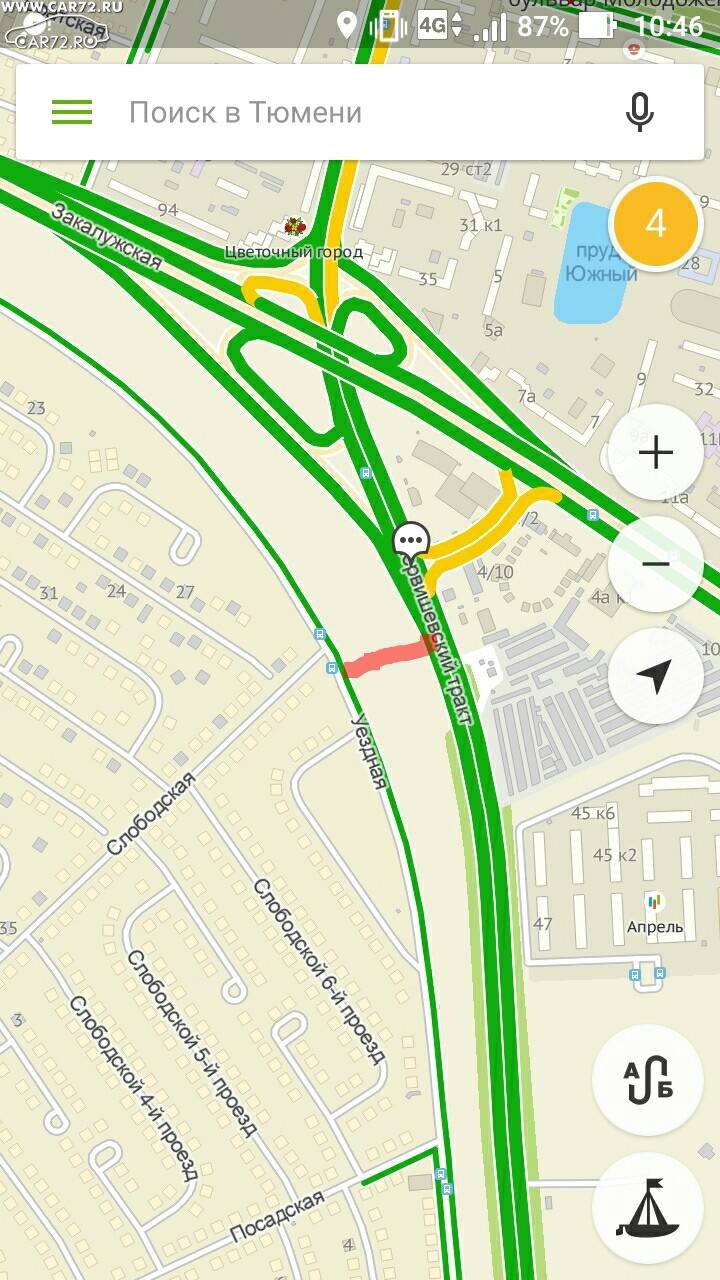Zoom out with the minus button
Screen dimensions: 720x1280
click(x=656, y=565)
